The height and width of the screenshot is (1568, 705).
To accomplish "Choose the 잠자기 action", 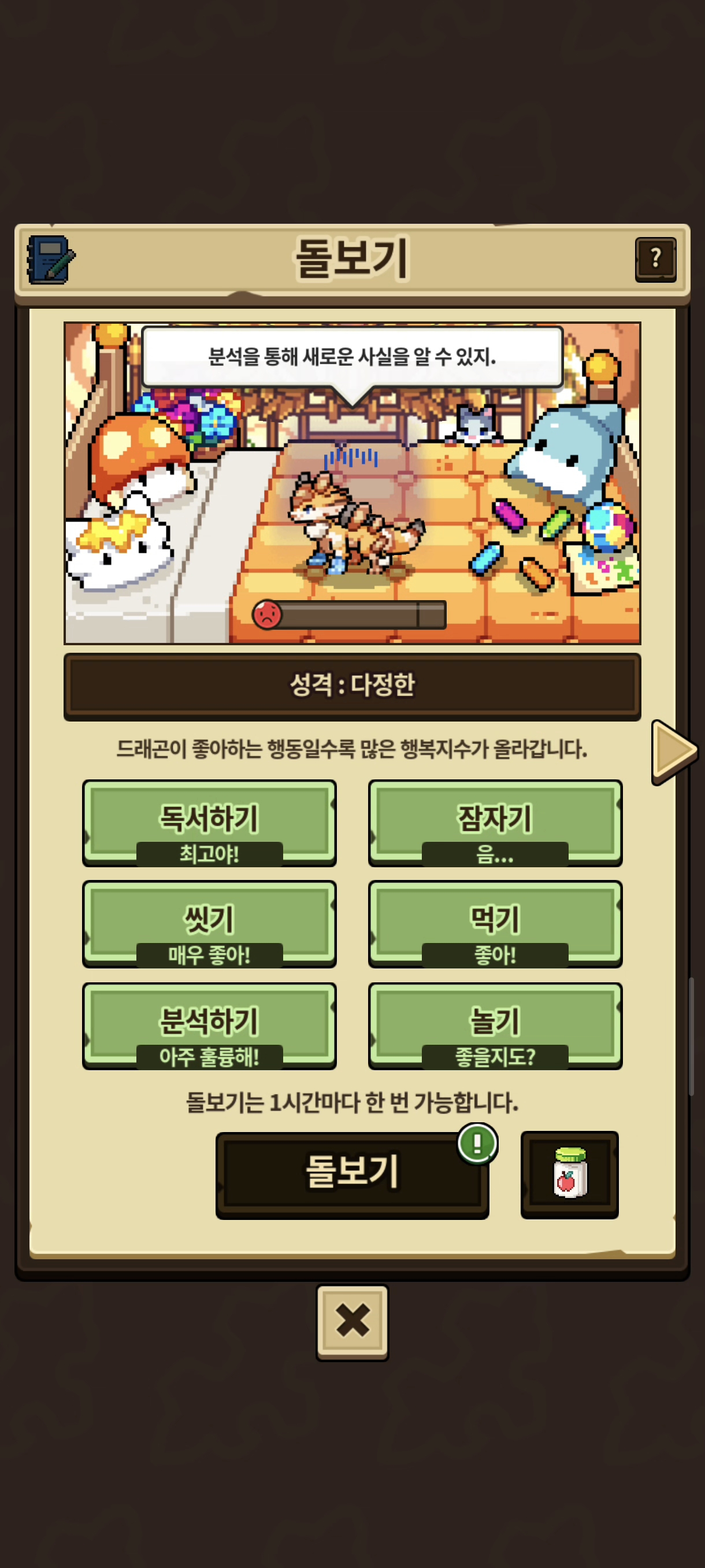I will pos(495,822).
